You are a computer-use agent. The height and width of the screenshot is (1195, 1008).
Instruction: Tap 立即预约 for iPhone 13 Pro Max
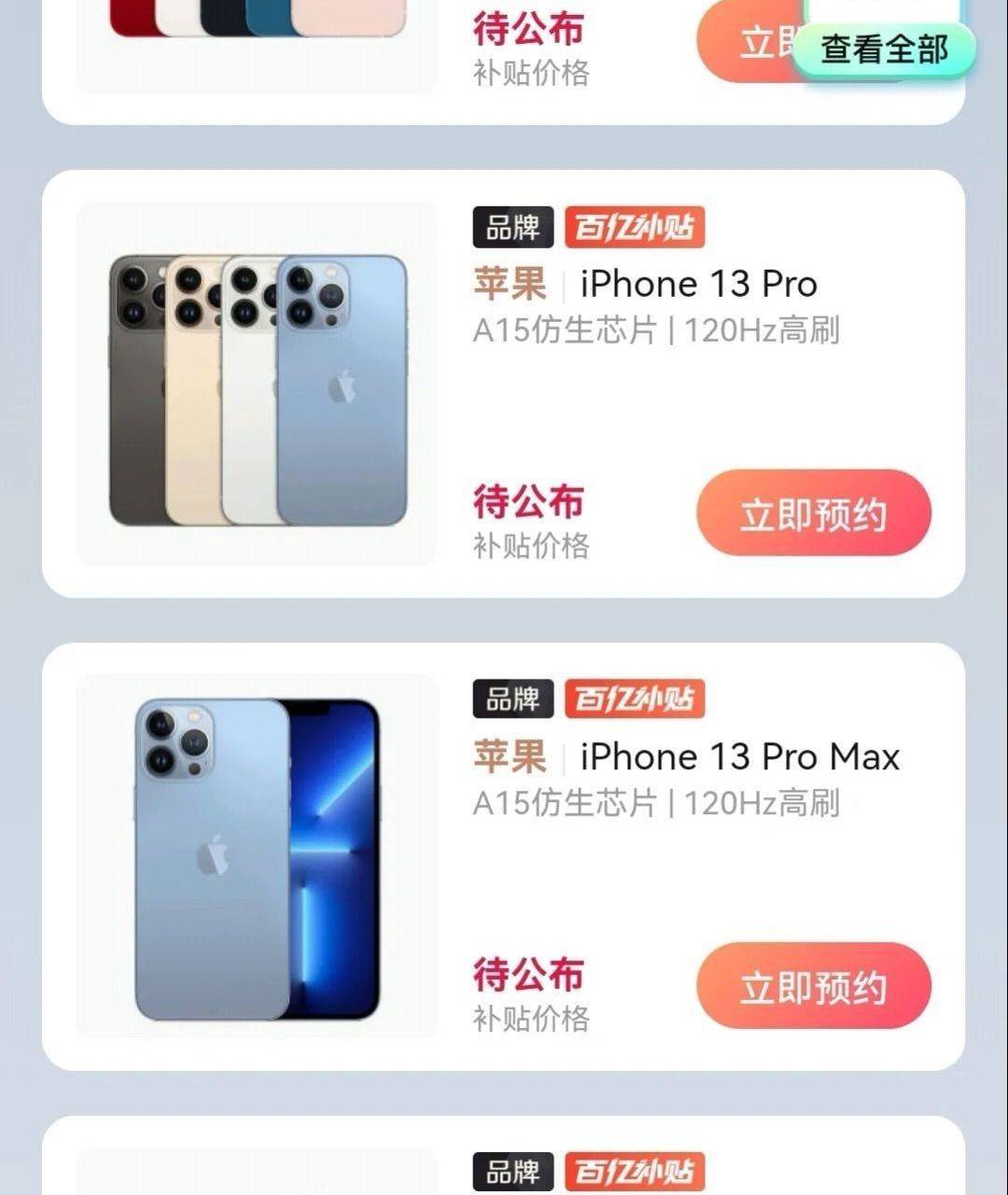[x=813, y=986]
